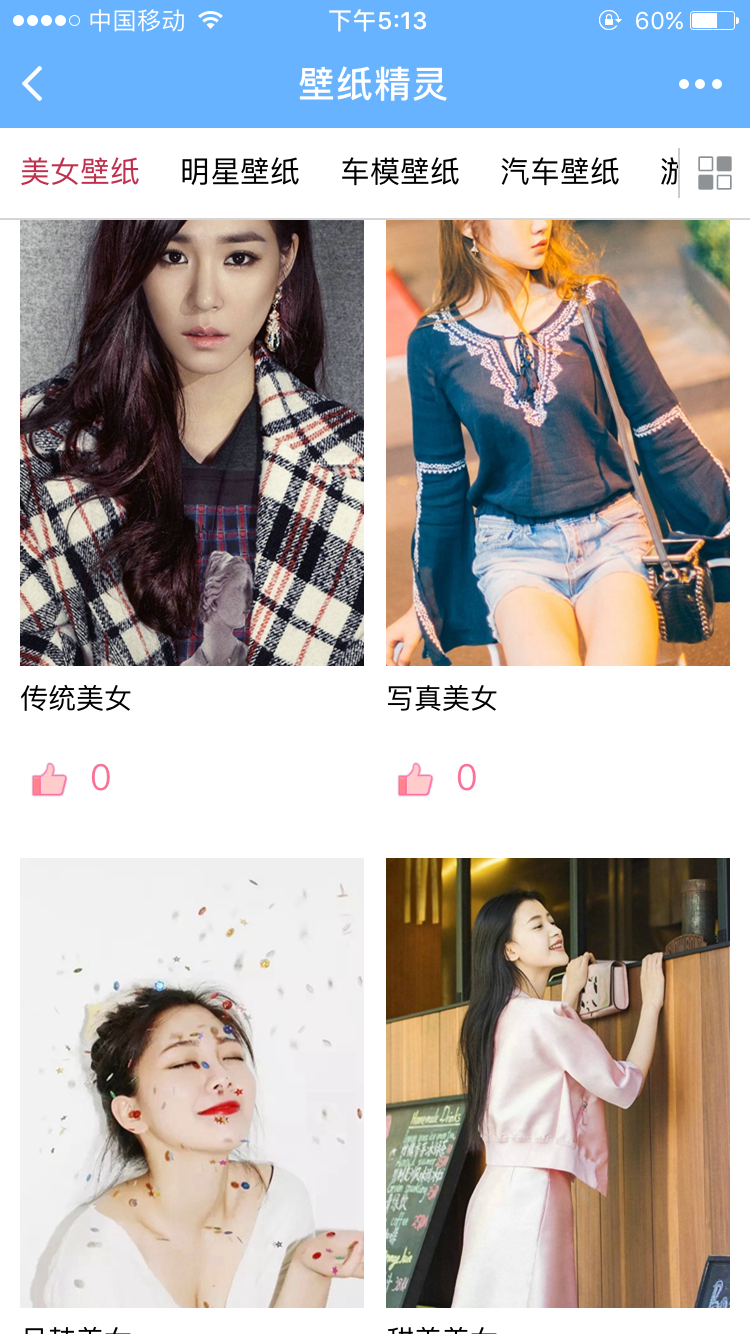Image resolution: width=750 pixels, height=1334 pixels.
Task: Open the category grid icon
Action: click(x=715, y=173)
